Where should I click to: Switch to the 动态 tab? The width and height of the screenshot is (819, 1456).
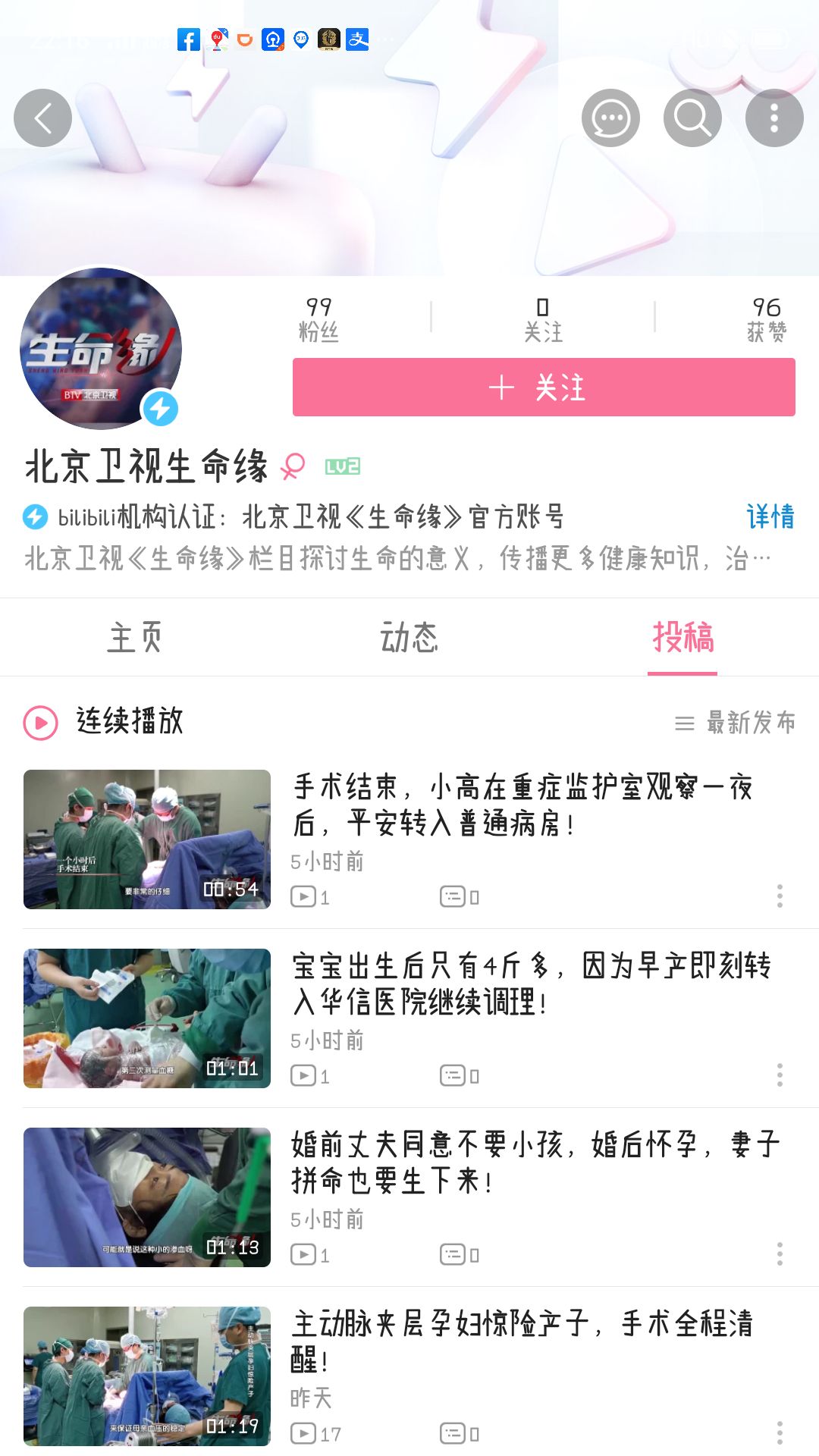pyautogui.click(x=409, y=637)
